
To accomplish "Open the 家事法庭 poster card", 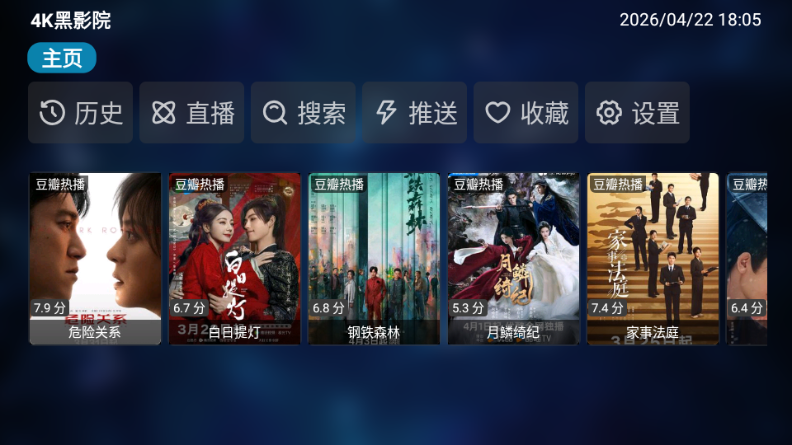I will [652, 258].
